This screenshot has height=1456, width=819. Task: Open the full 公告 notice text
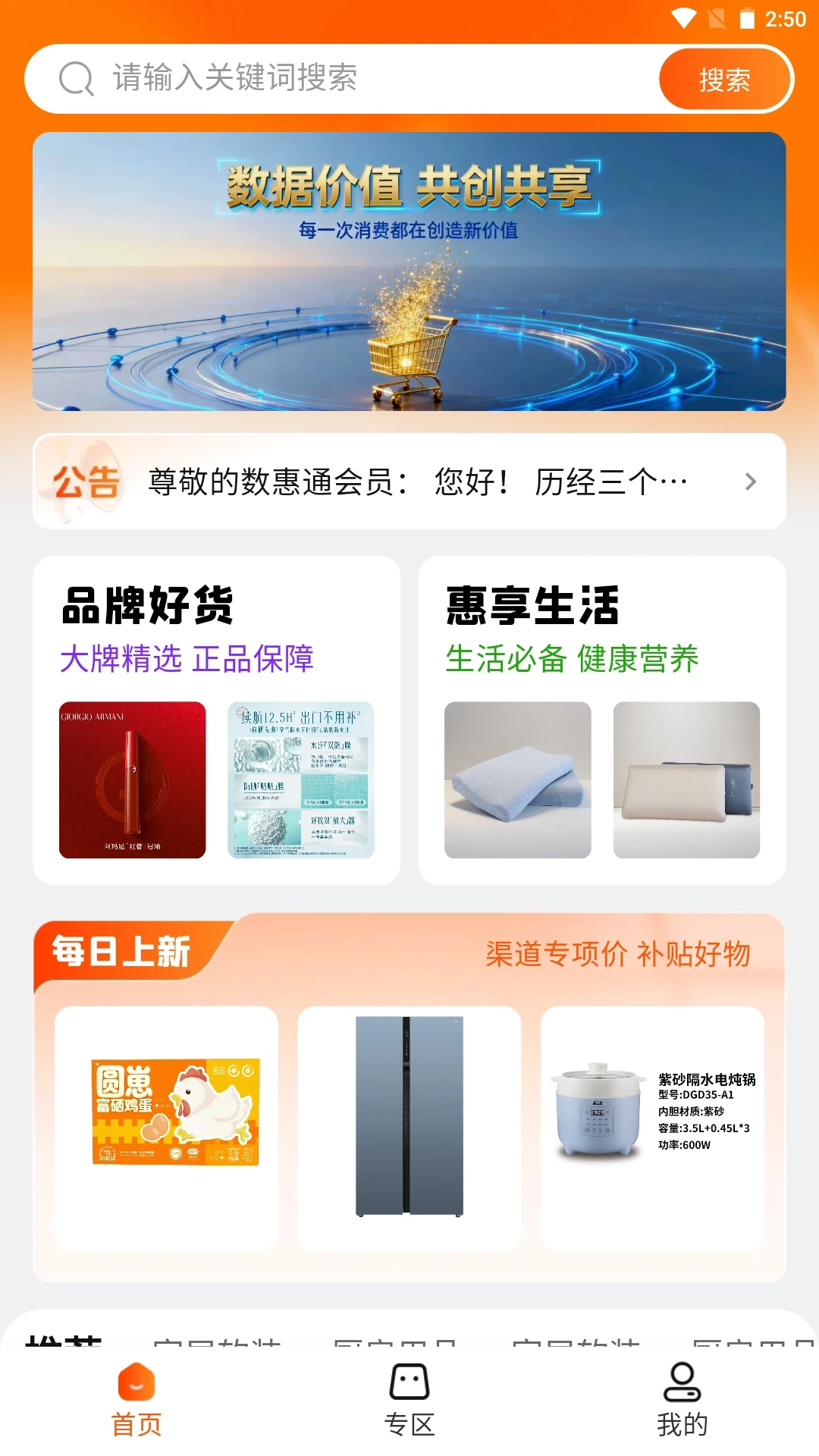click(417, 481)
